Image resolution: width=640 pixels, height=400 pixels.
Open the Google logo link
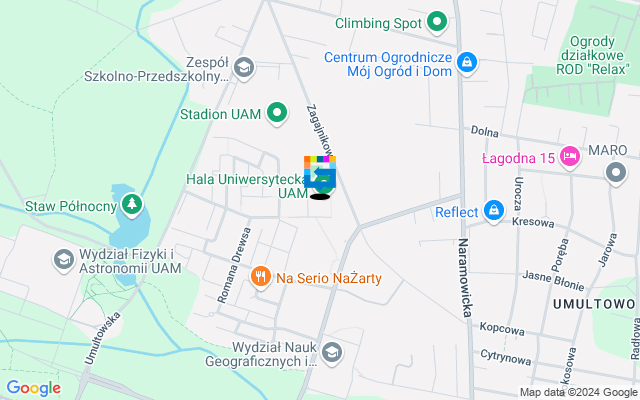point(33,388)
